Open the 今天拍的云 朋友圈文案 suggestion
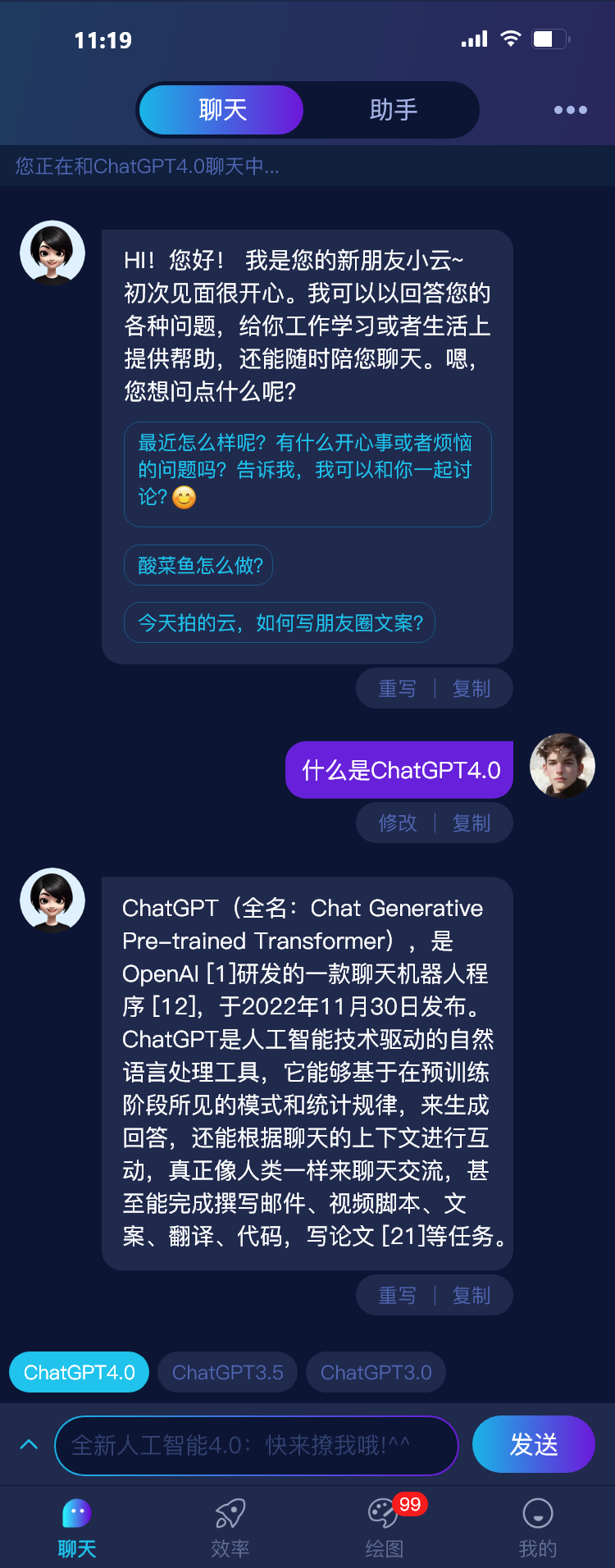The image size is (615, 1568). [x=279, y=622]
